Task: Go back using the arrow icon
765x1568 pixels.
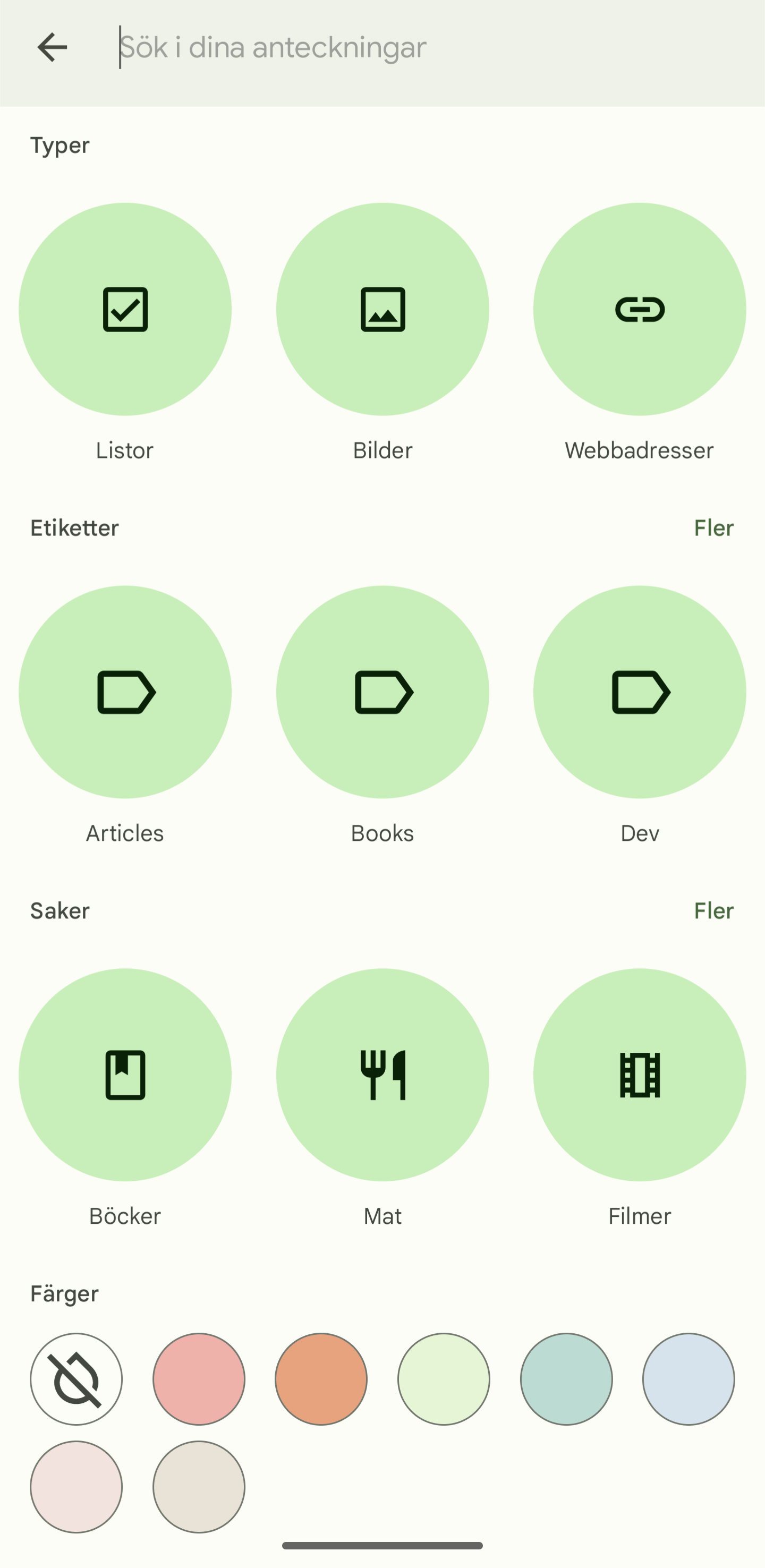Action: (x=53, y=47)
